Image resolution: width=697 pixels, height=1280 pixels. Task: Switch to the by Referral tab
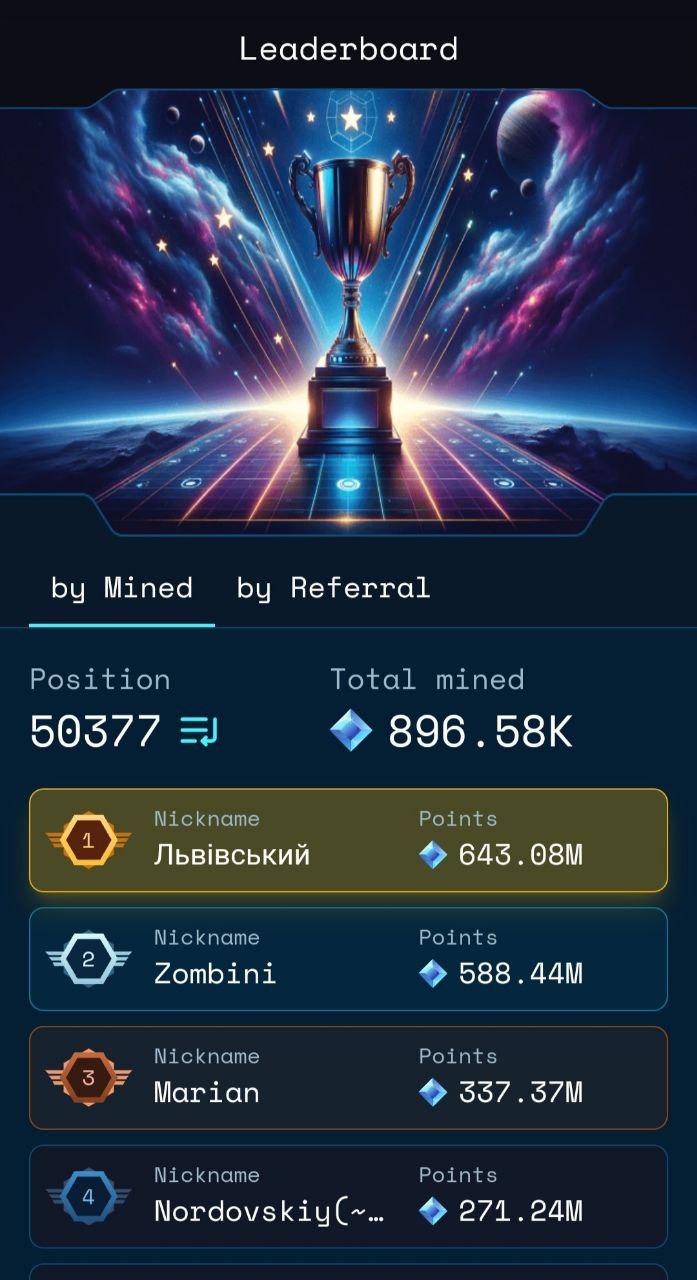[x=333, y=588]
